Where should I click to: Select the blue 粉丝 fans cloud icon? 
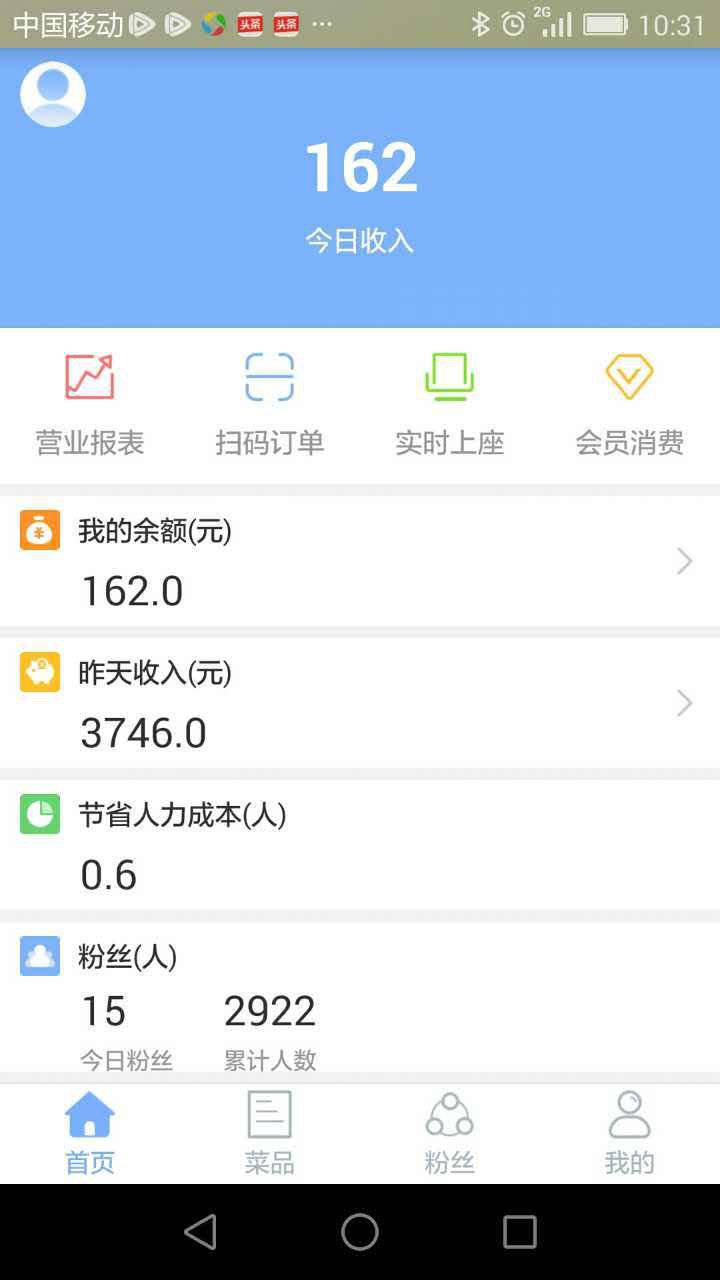[39, 956]
